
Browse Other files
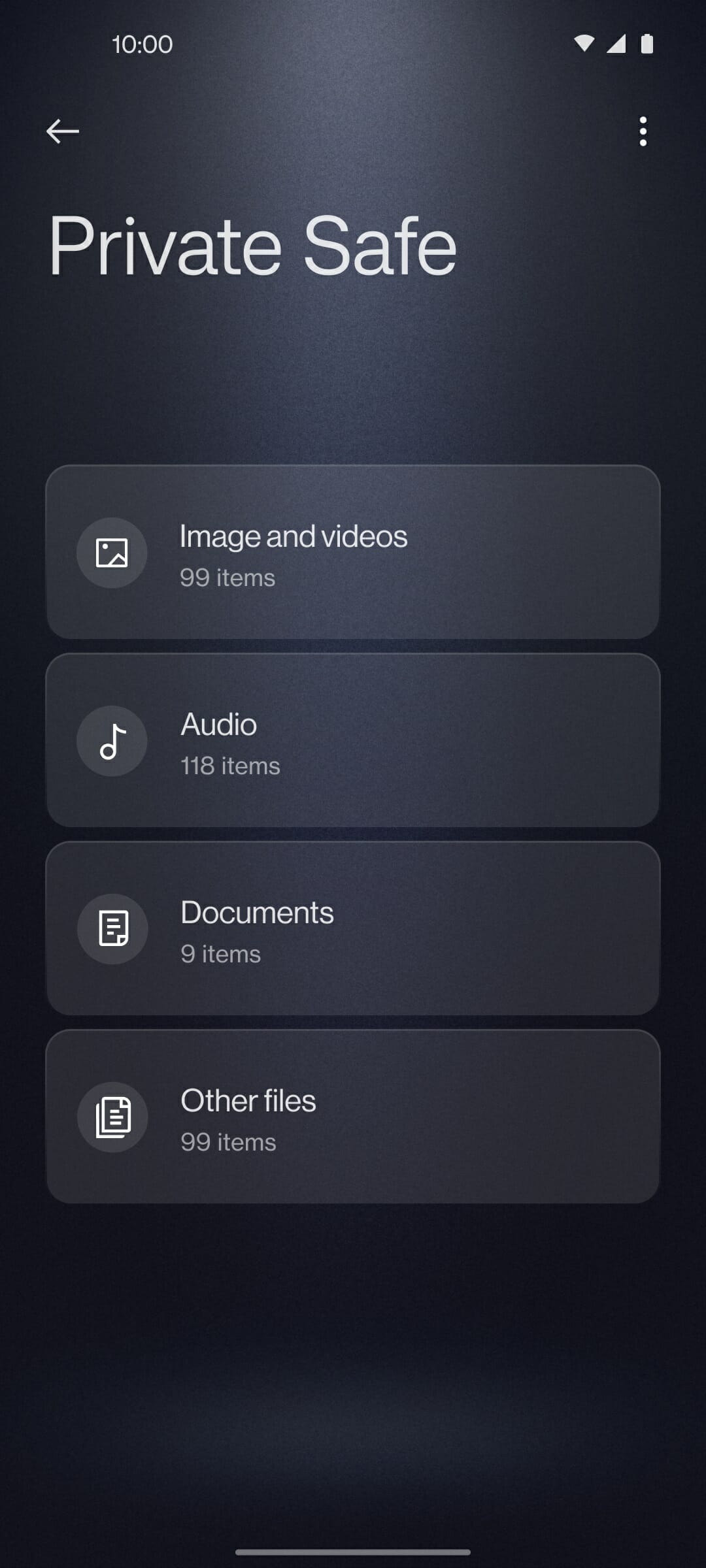pos(353,1117)
